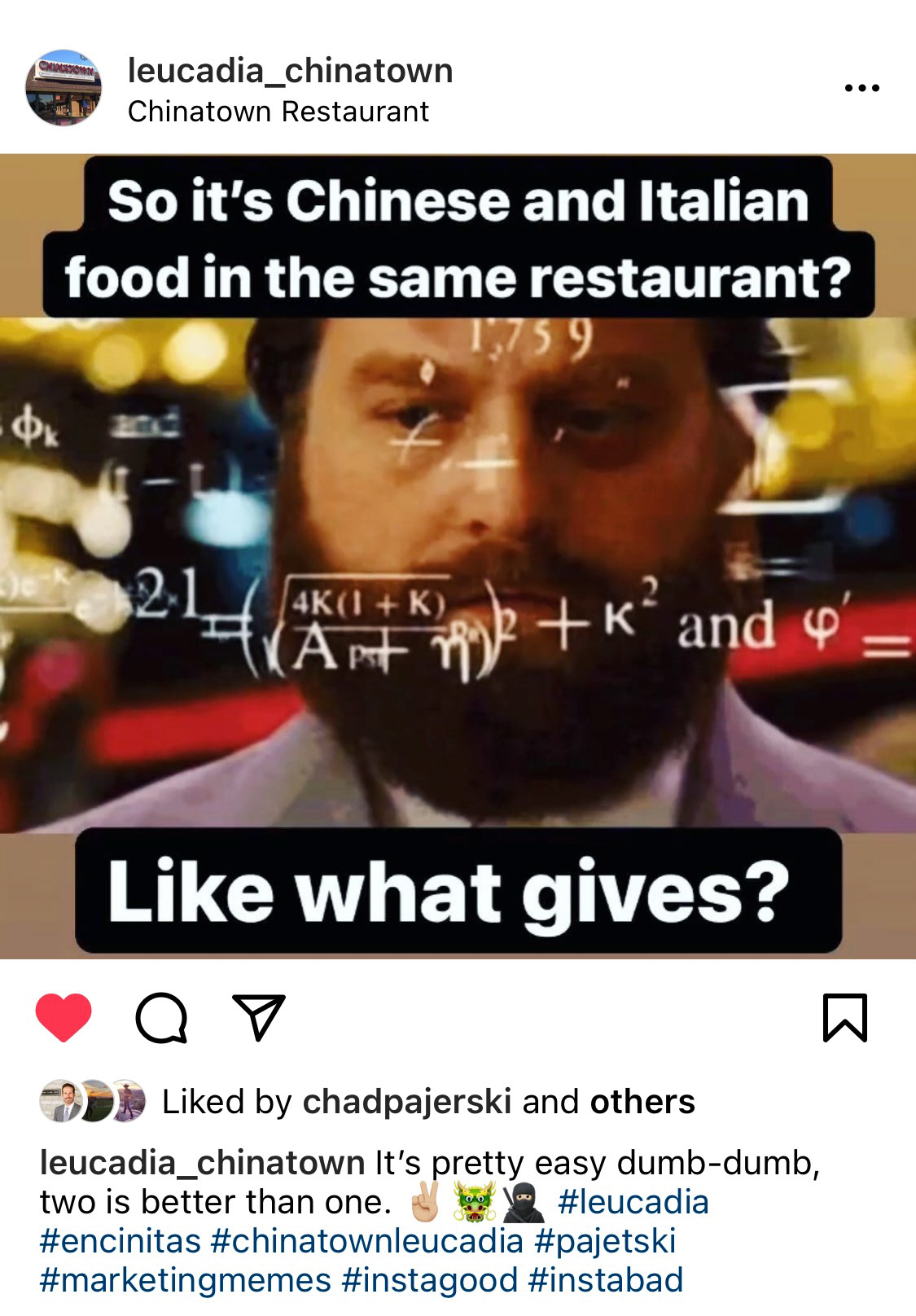The width and height of the screenshot is (916, 1316).
Task: Bookmark this meme post
Action: pos(845,1018)
